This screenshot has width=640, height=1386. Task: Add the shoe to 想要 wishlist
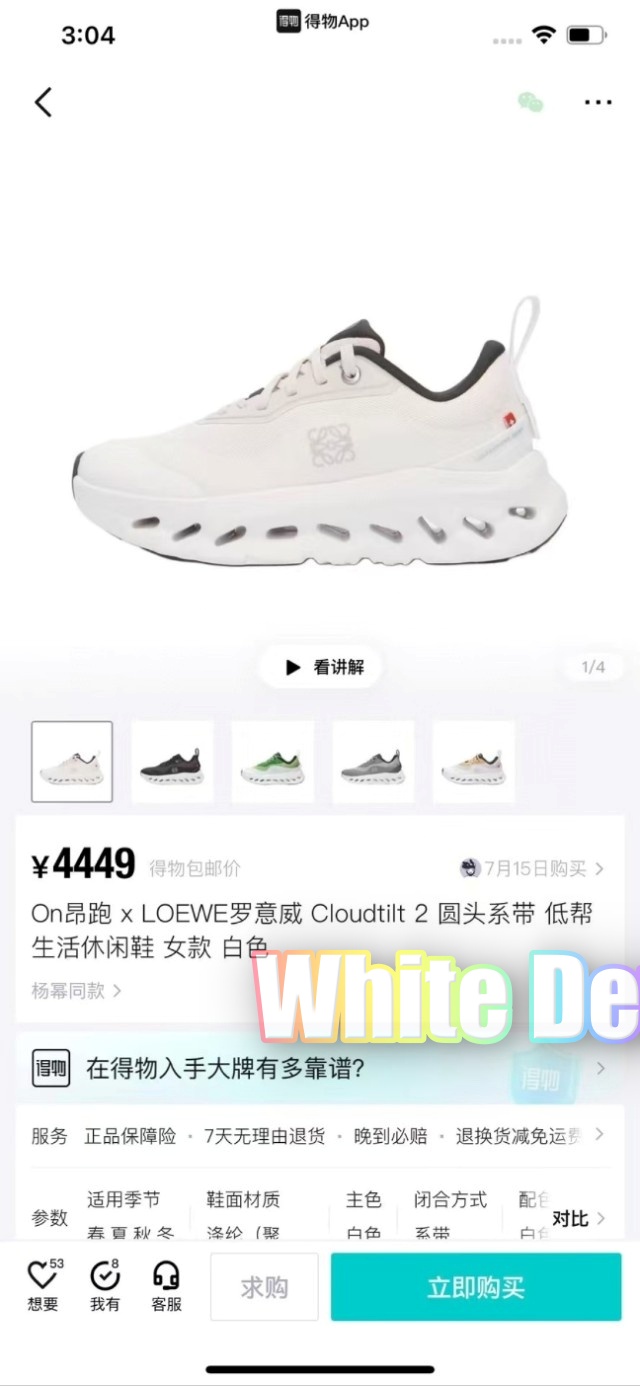43,1286
